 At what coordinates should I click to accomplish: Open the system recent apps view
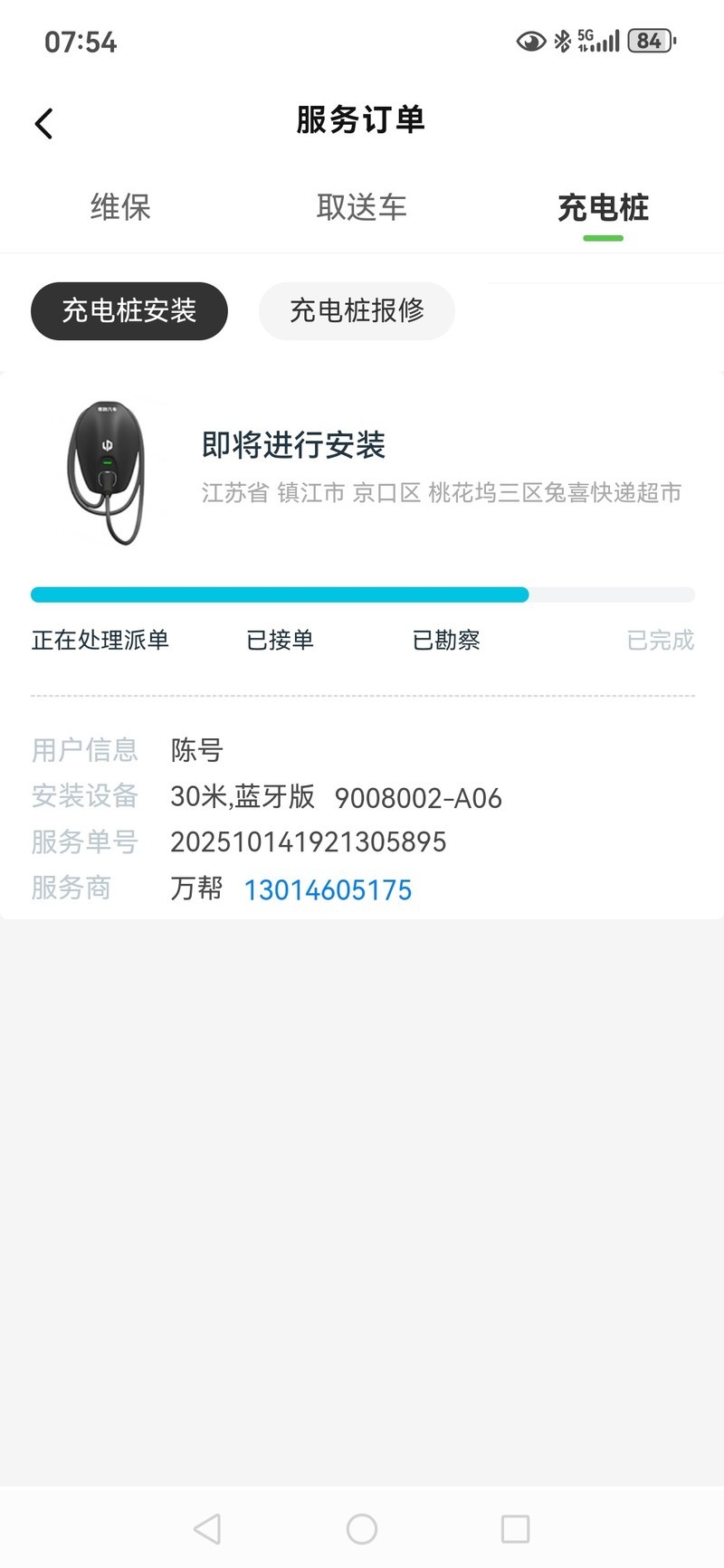[x=515, y=1529]
